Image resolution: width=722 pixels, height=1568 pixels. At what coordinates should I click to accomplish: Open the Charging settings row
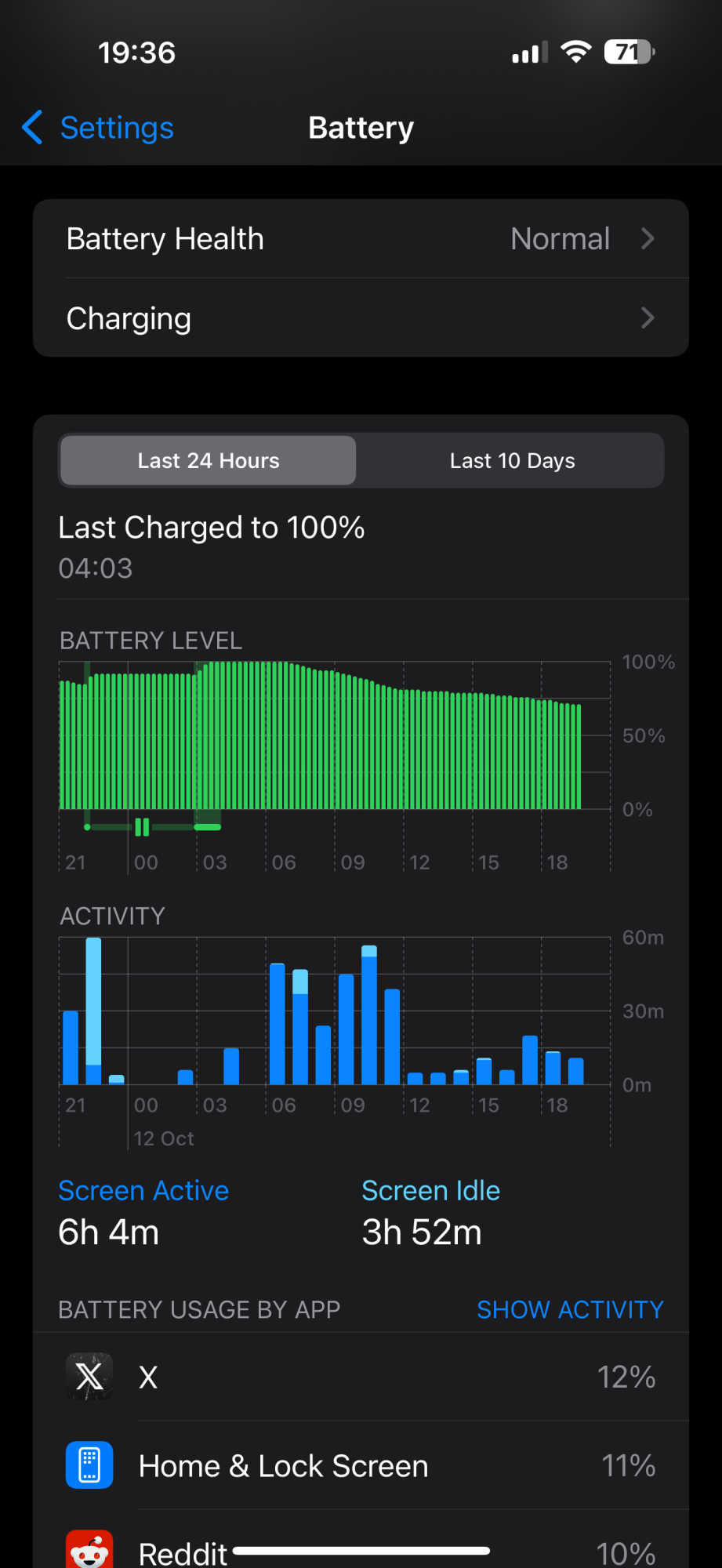click(x=361, y=318)
